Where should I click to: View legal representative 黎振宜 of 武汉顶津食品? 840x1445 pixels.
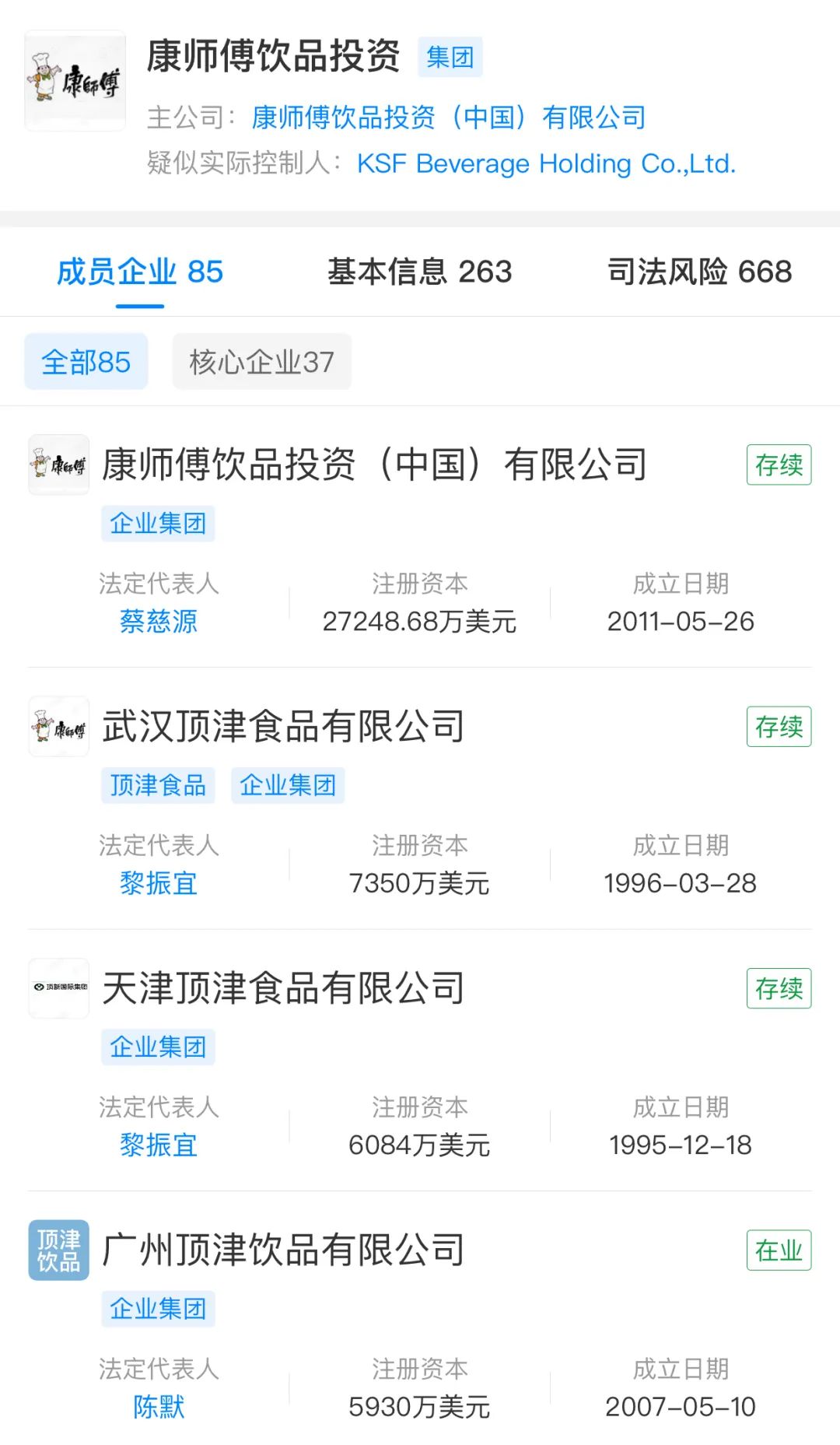point(159,883)
